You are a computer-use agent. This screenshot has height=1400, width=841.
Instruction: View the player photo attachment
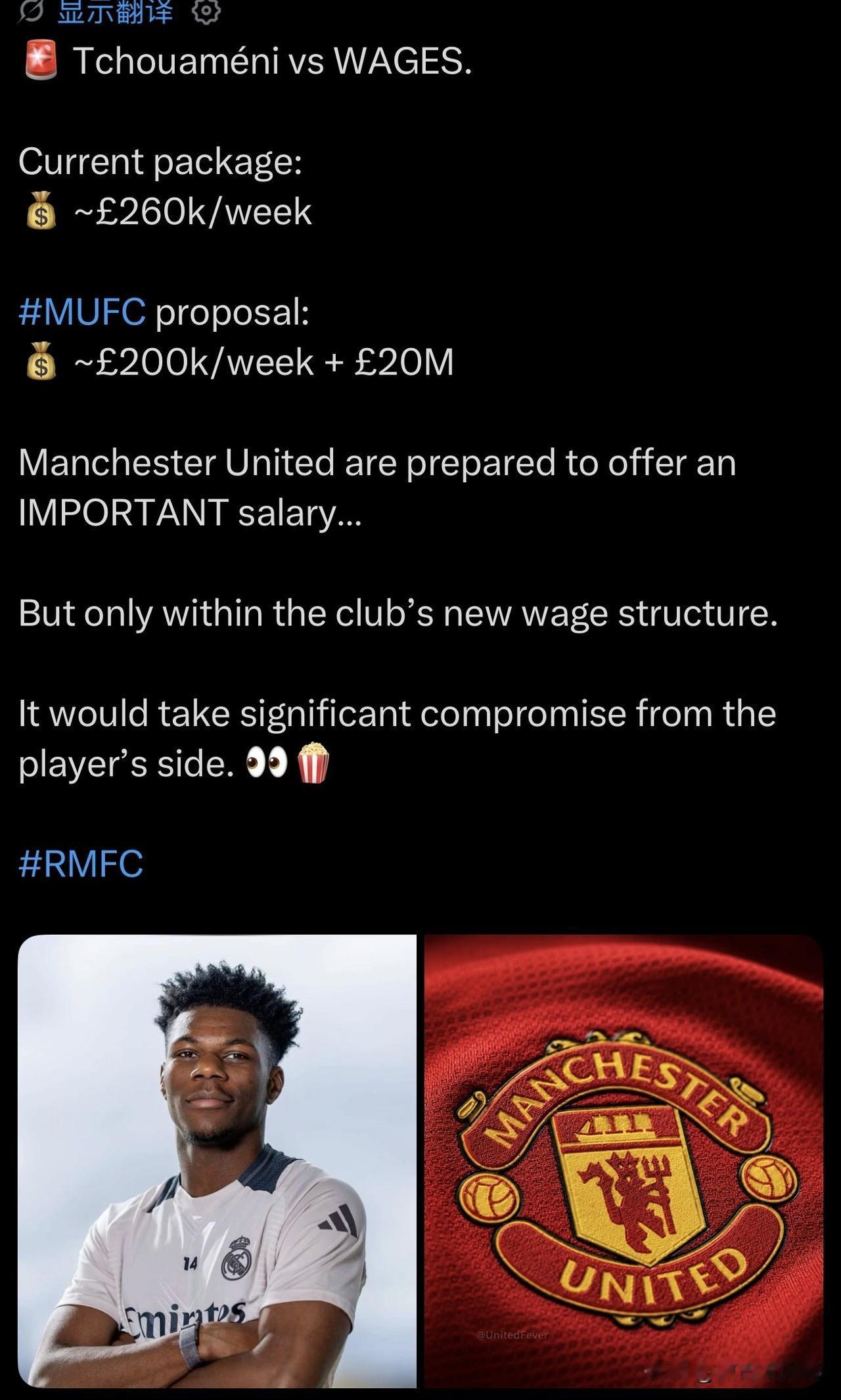[x=217, y=1161]
